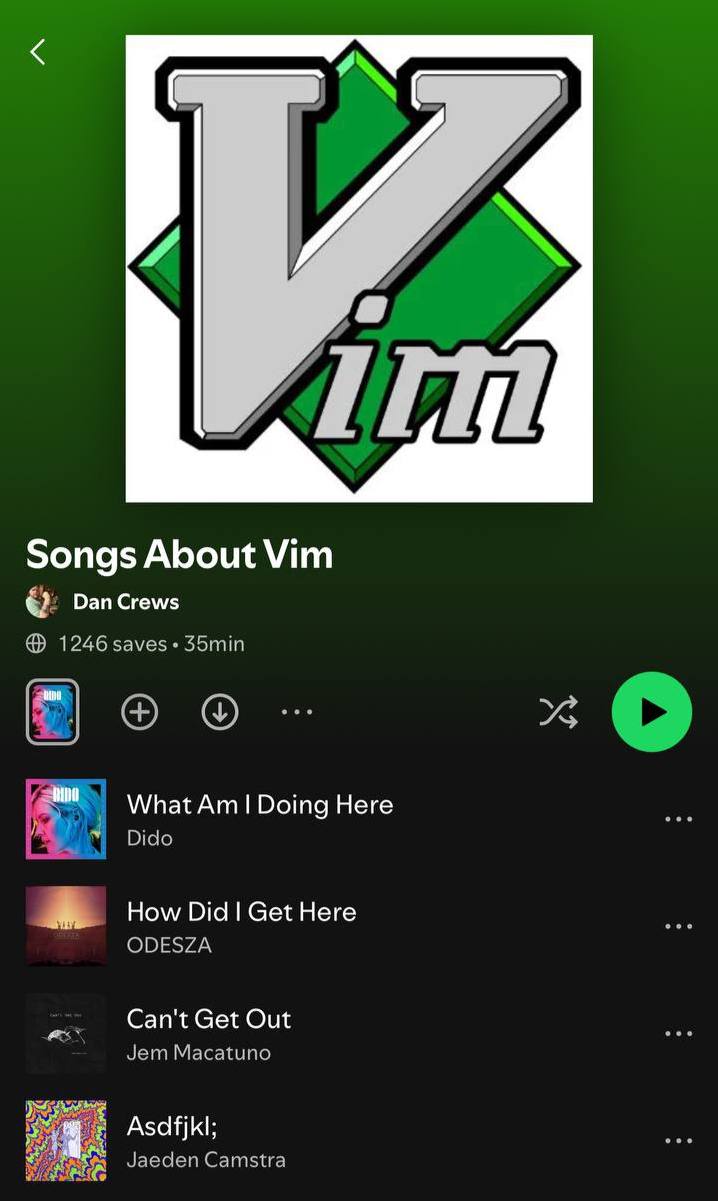This screenshot has width=718, height=1201.
Task: Open the playlist preview thumbnail
Action: pyautogui.click(x=52, y=712)
